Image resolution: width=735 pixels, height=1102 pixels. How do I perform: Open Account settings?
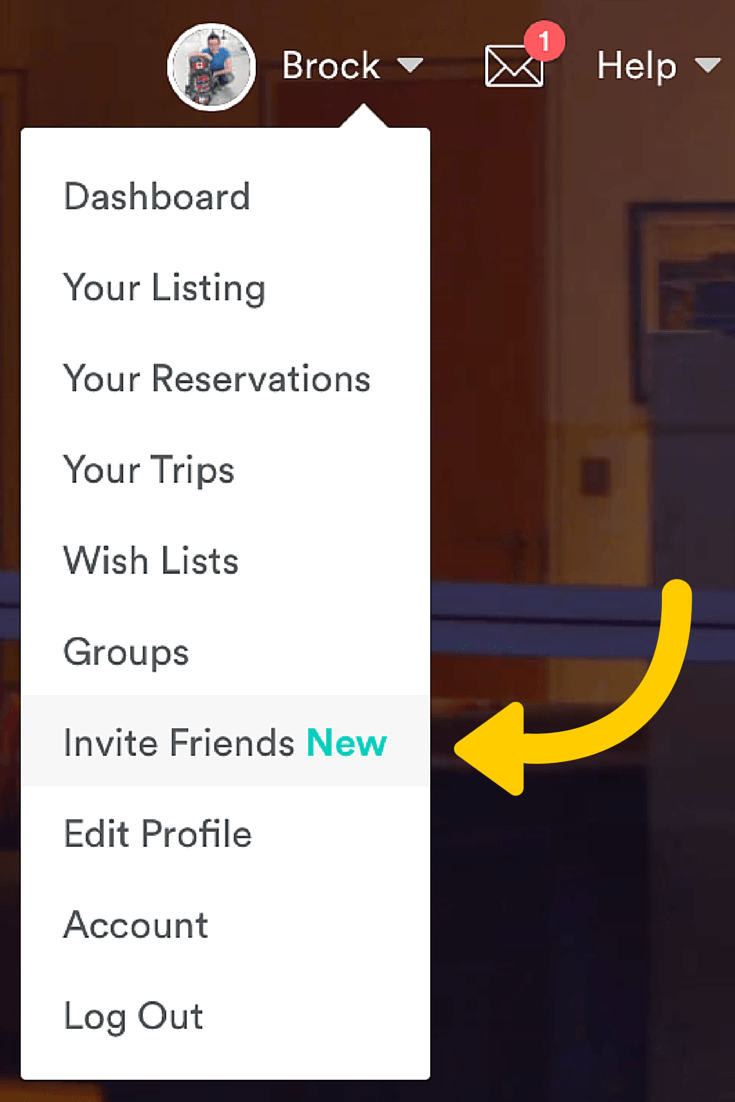pyautogui.click(x=136, y=925)
